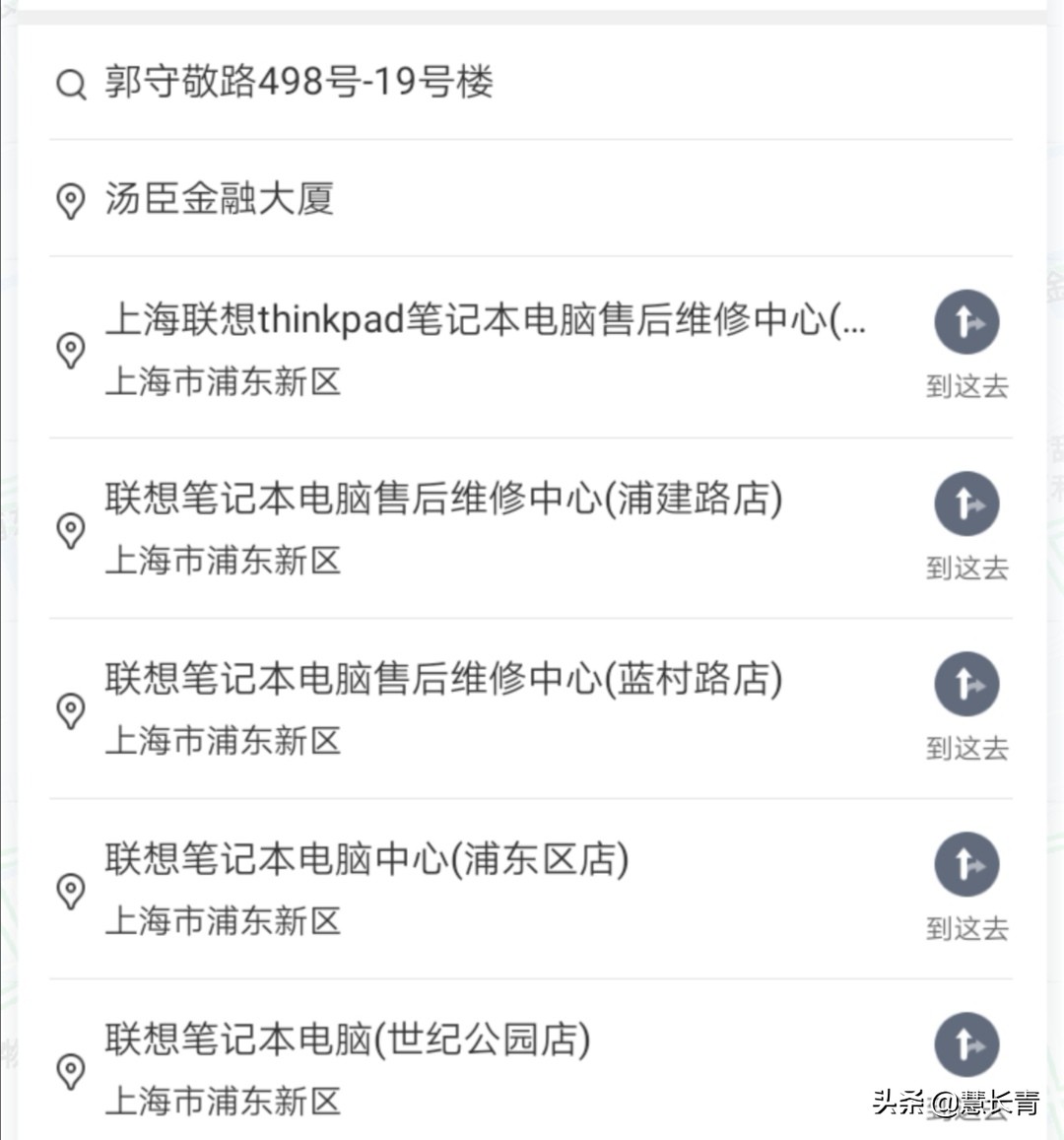Click the pin icon next to 蓝村路店 entry
Image resolution: width=1064 pixels, height=1140 pixels.
coord(71,710)
